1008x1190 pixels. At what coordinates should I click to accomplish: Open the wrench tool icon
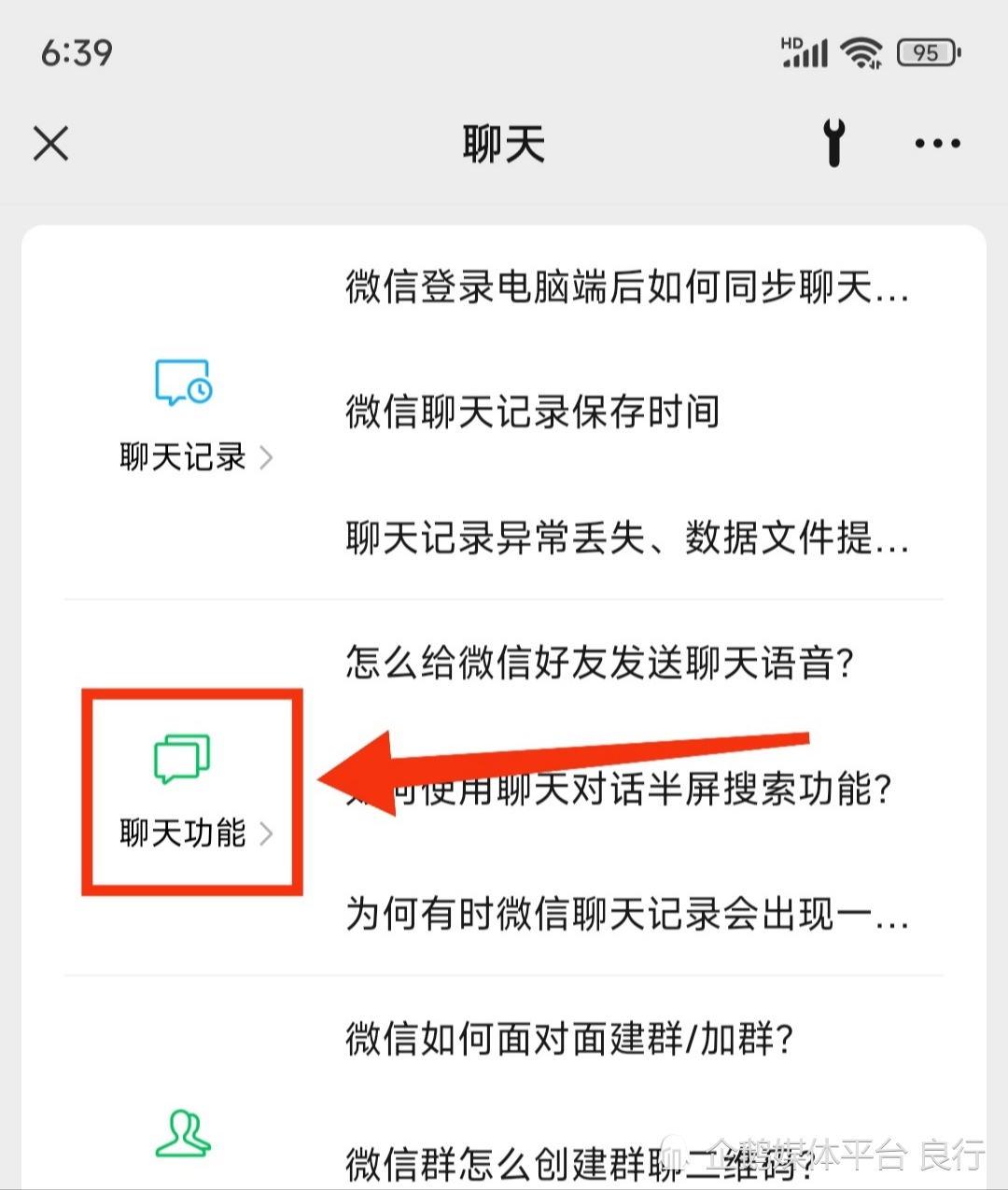pyautogui.click(x=834, y=143)
